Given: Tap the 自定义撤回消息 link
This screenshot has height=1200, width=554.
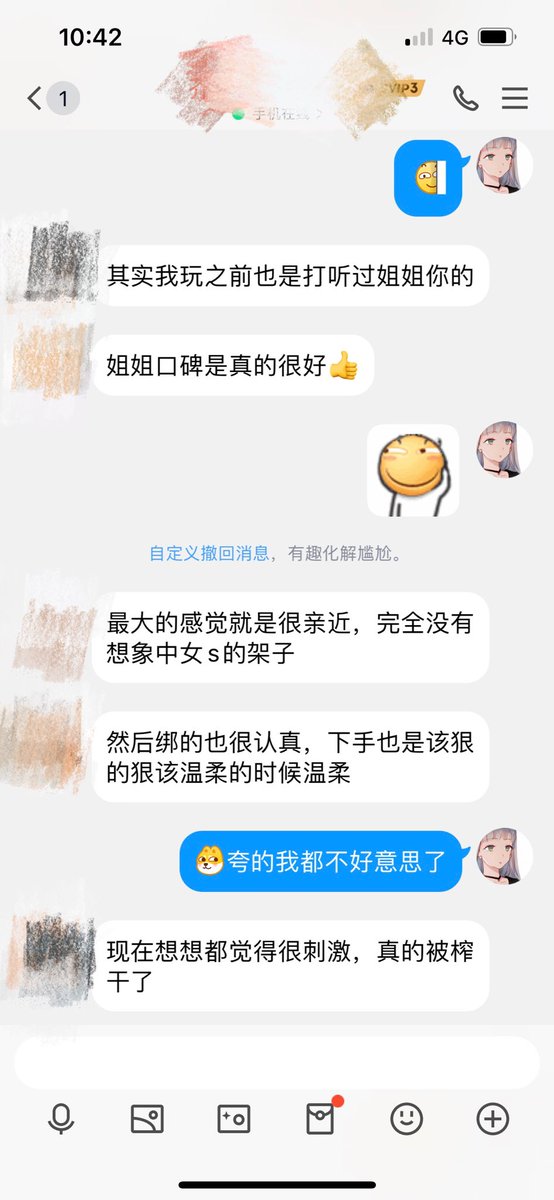Looking at the screenshot, I should [209, 553].
